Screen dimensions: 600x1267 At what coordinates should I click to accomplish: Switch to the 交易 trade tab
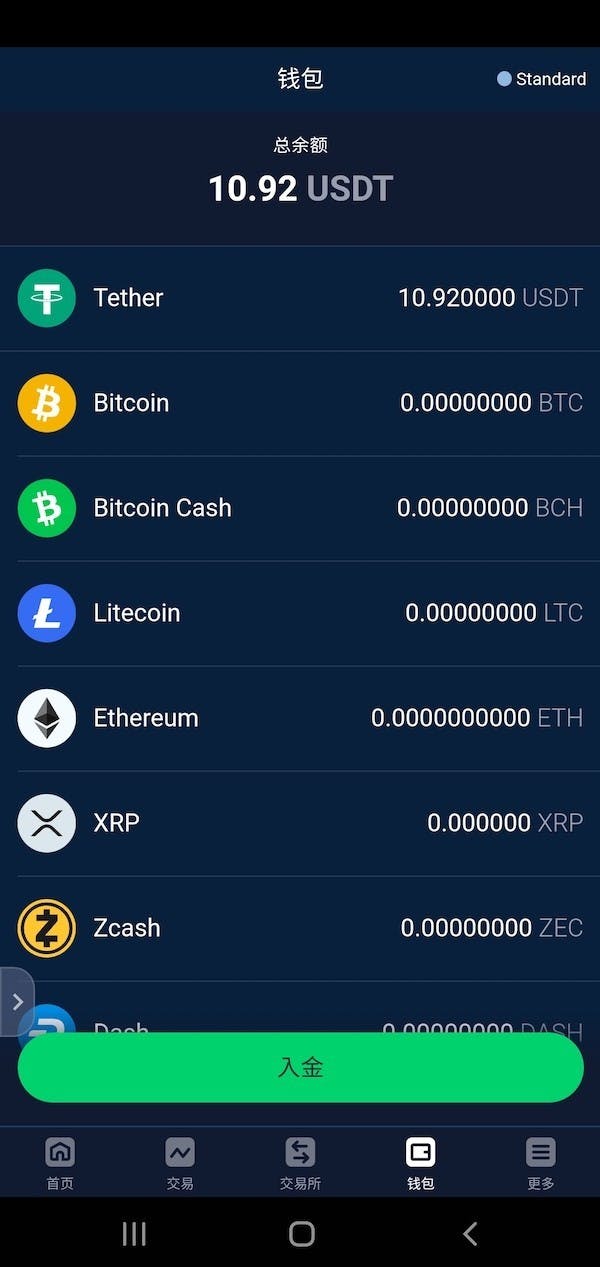pos(180,1163)
